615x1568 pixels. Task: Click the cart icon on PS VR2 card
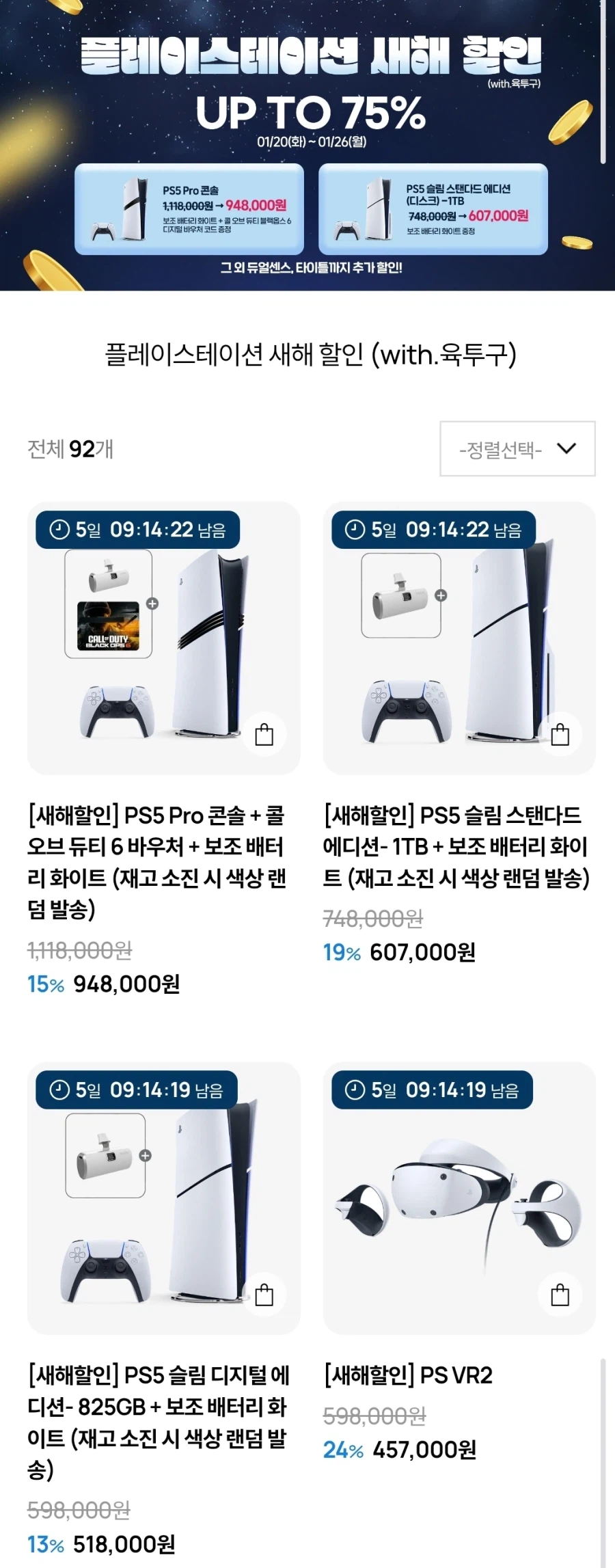[562, 1297]
